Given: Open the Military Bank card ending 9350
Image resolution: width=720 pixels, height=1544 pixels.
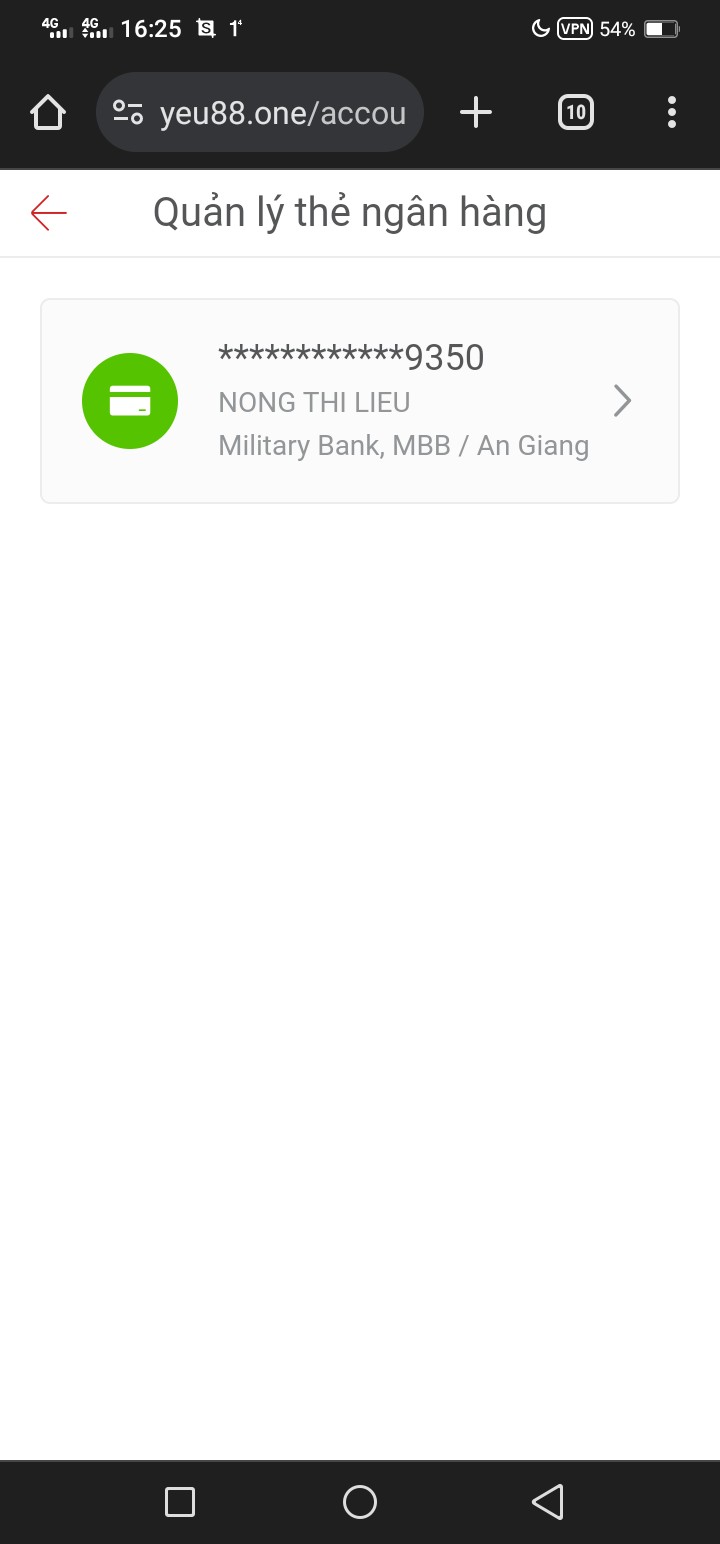Looking at the screenshot, I should pyautogui.click(x=360, y=401).
